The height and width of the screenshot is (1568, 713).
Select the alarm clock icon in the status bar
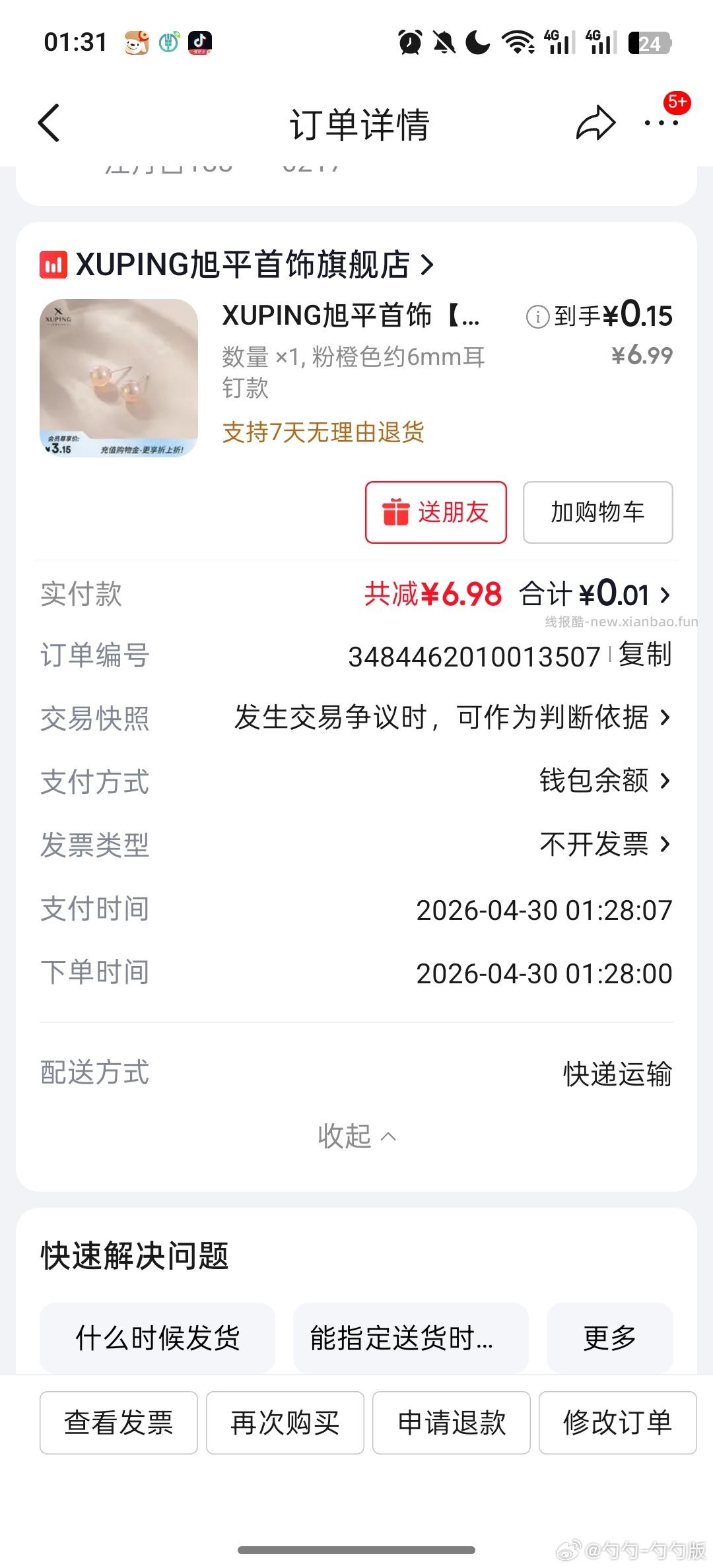pyautogui.click(x=409, y=42)
